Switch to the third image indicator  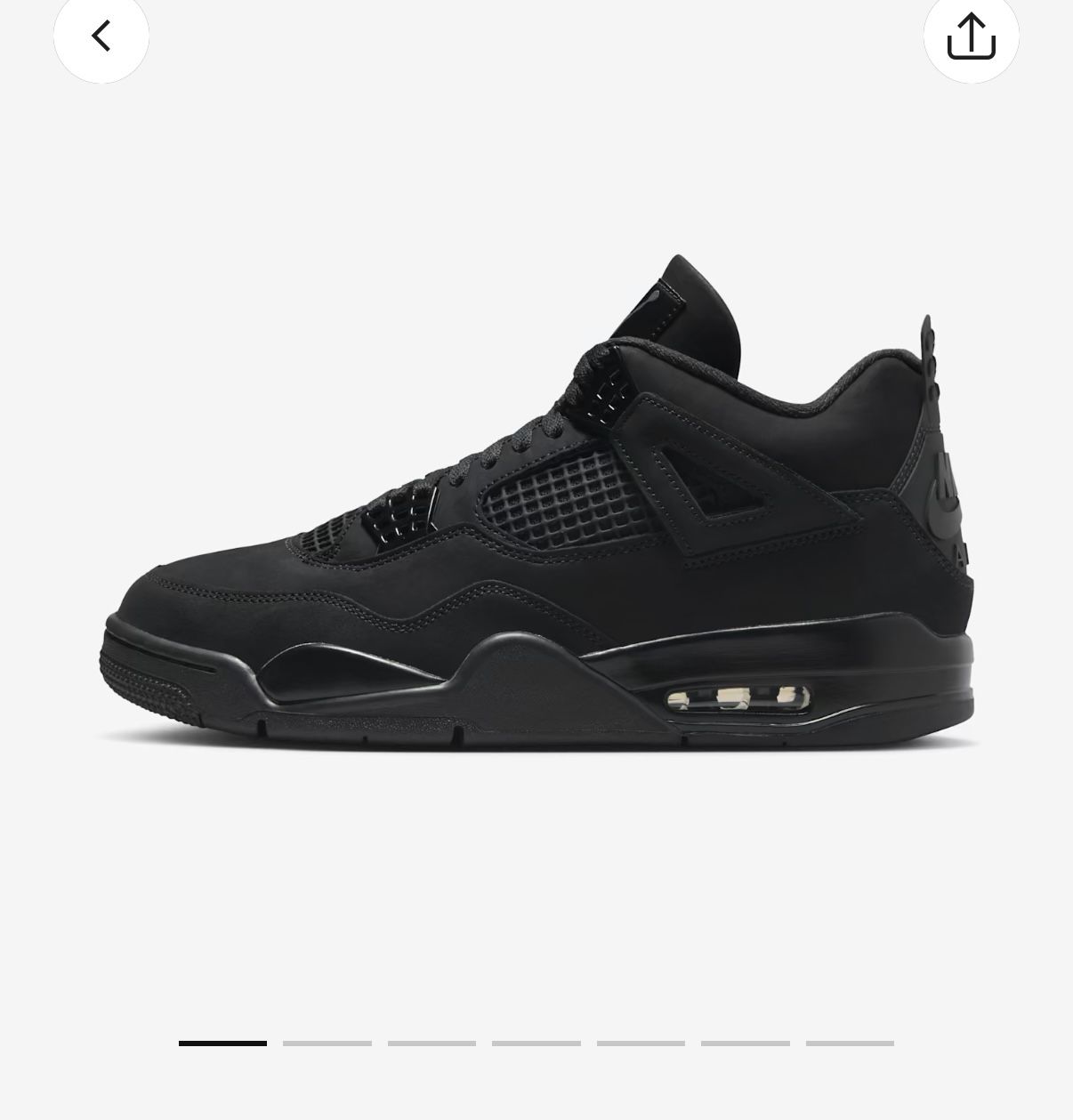432,1043
